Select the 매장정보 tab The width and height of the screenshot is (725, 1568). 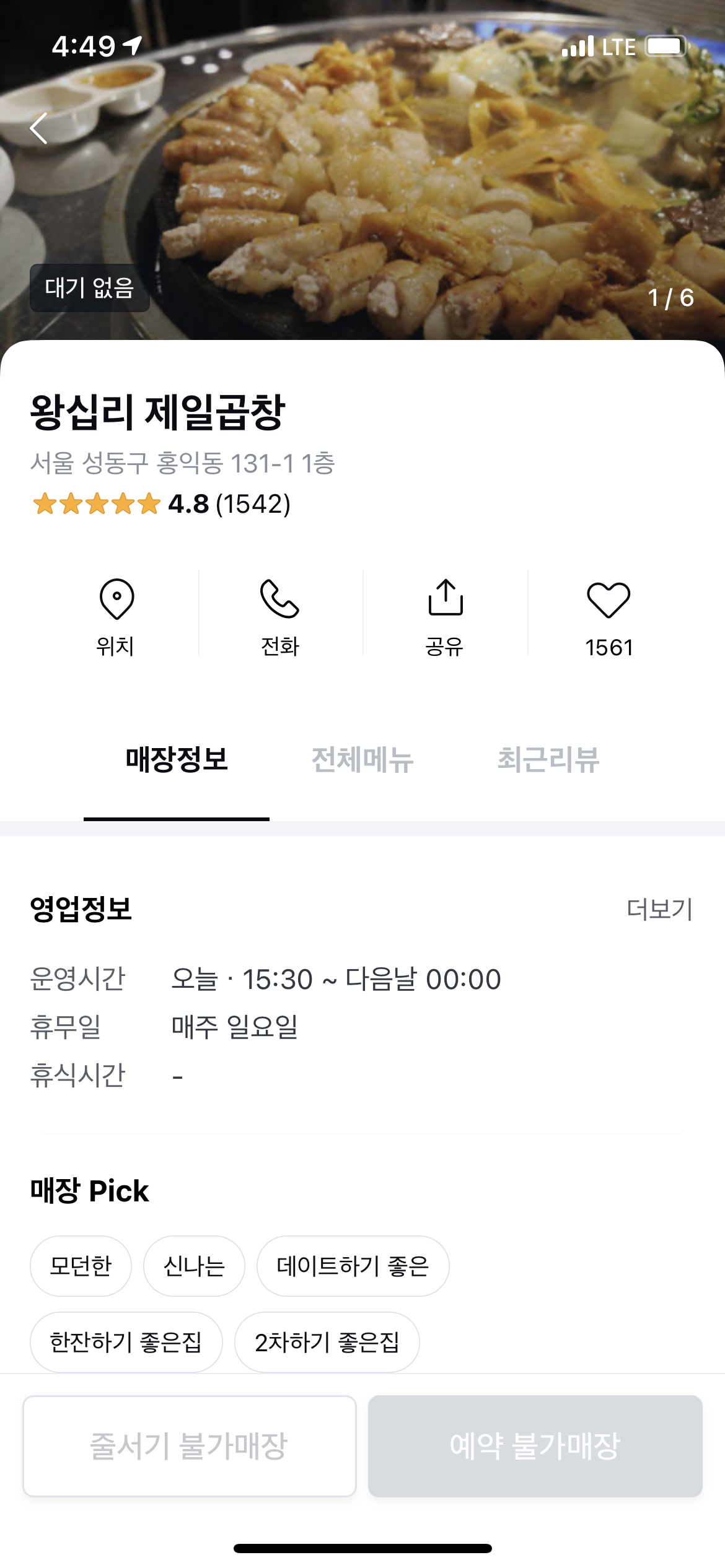[x=177, y=759]
